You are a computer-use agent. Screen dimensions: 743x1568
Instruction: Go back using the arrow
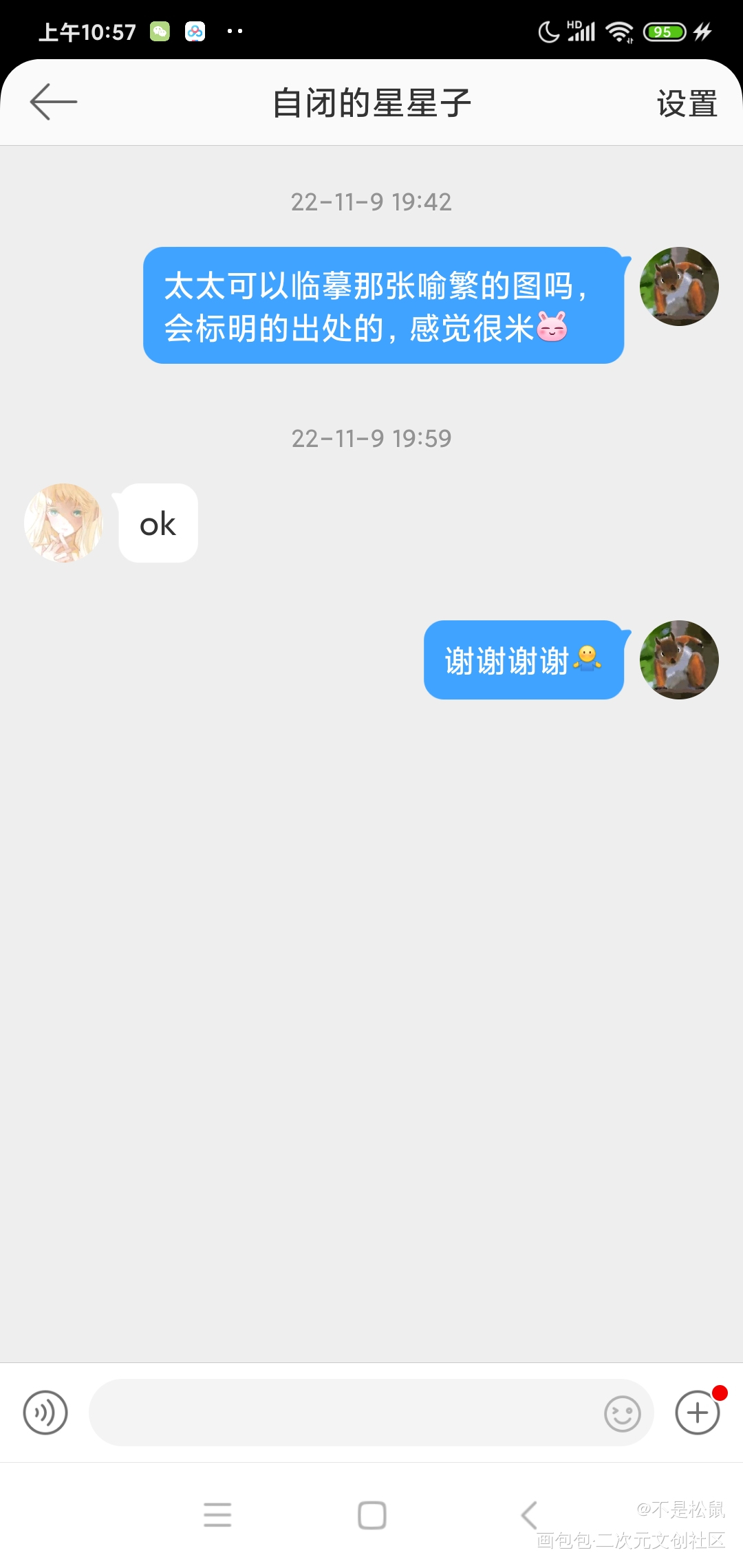click(x=54, y=102)
